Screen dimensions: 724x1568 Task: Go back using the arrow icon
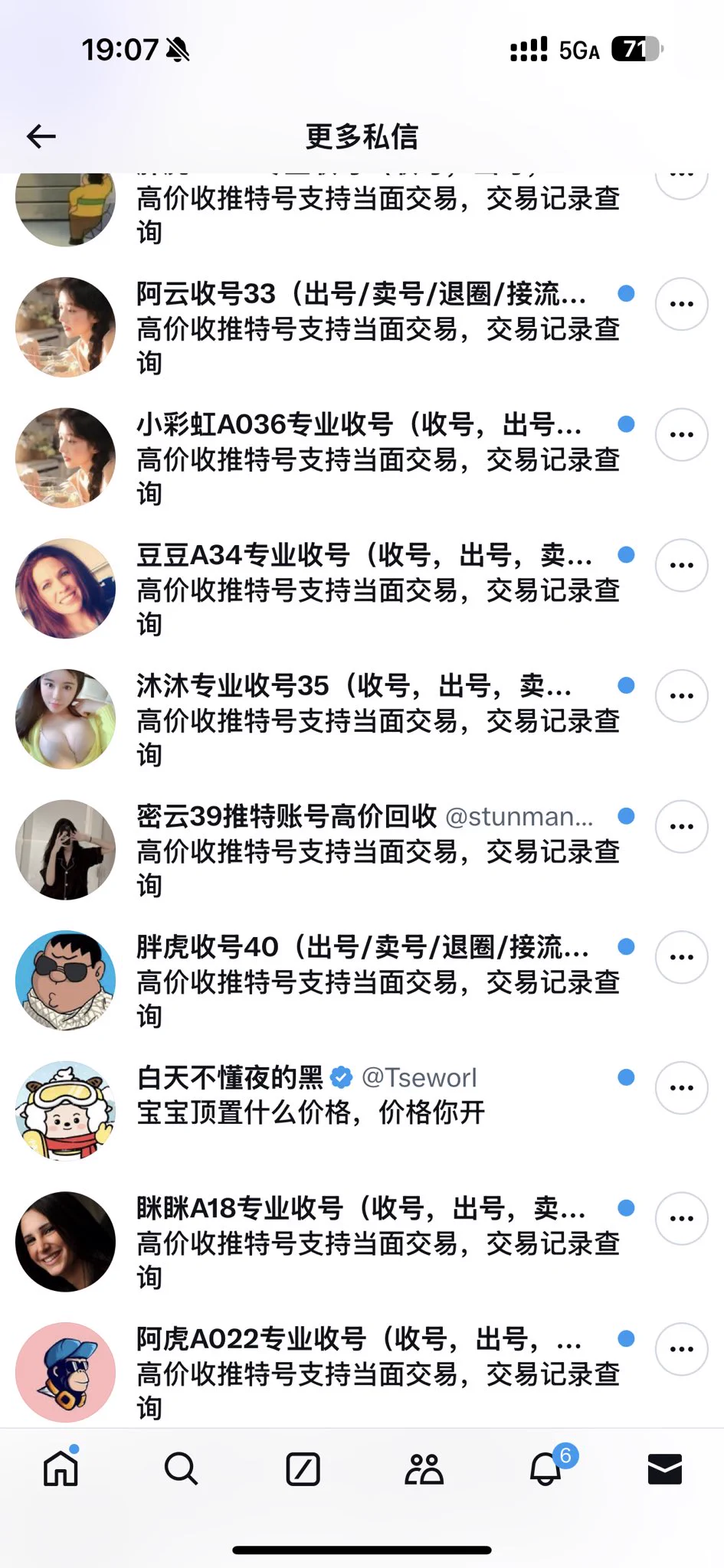[x=41, y=137]
